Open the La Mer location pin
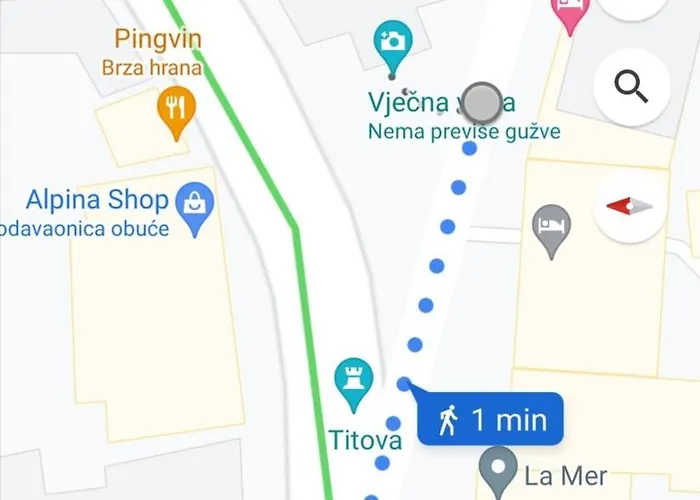The image size is (700, 500). [x=497, y=466]
